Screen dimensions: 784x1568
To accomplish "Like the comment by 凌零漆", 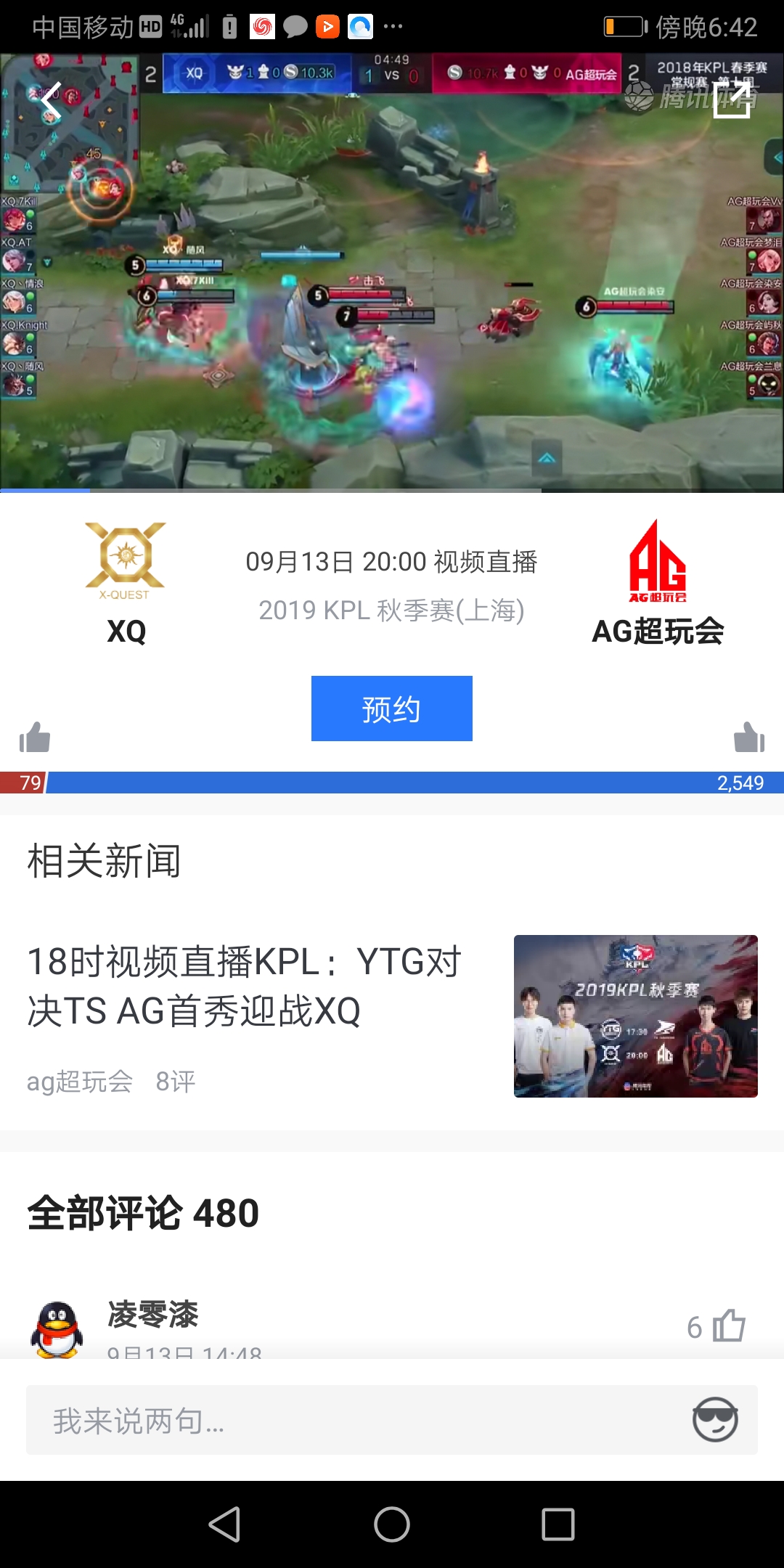I will [728, 1326].
